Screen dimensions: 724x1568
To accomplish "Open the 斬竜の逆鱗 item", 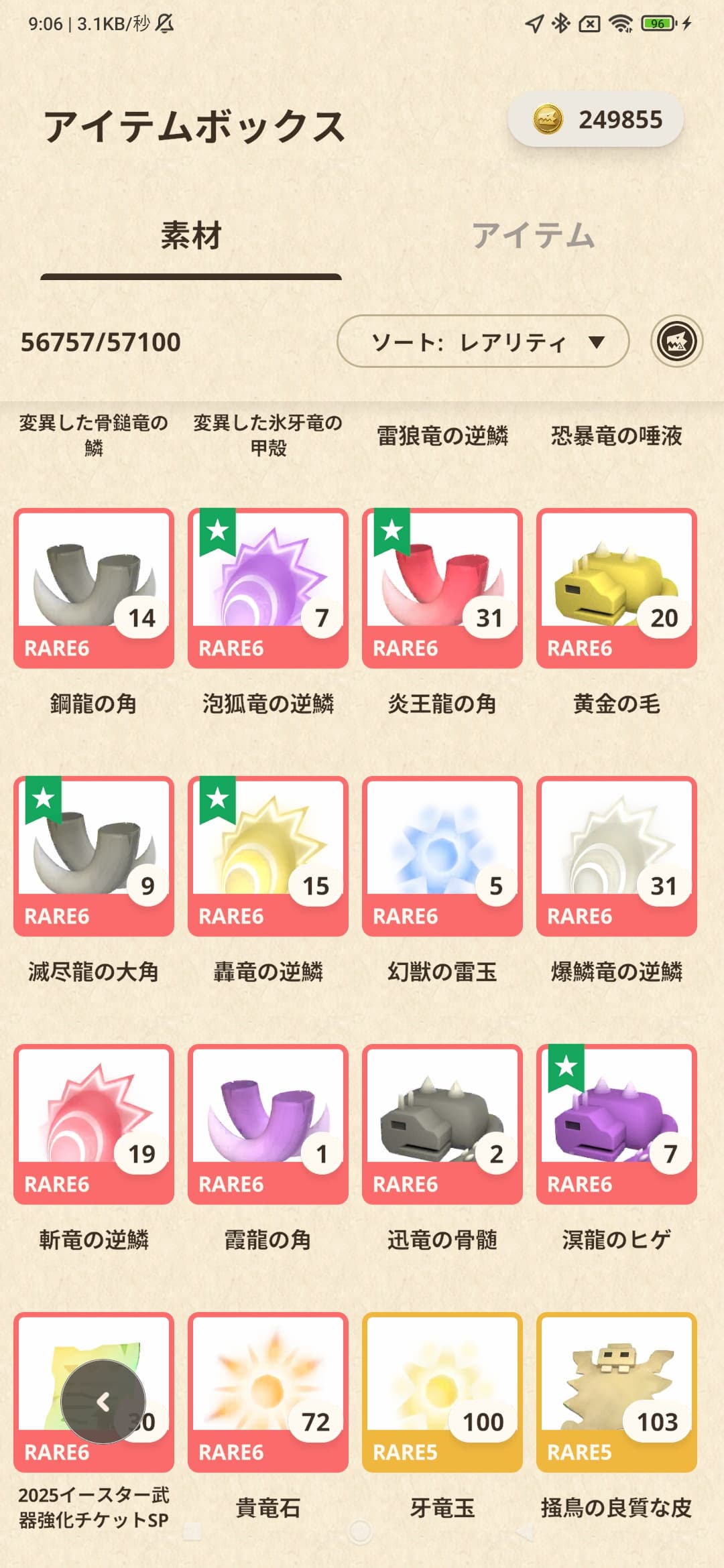I will click(94, 1124).
